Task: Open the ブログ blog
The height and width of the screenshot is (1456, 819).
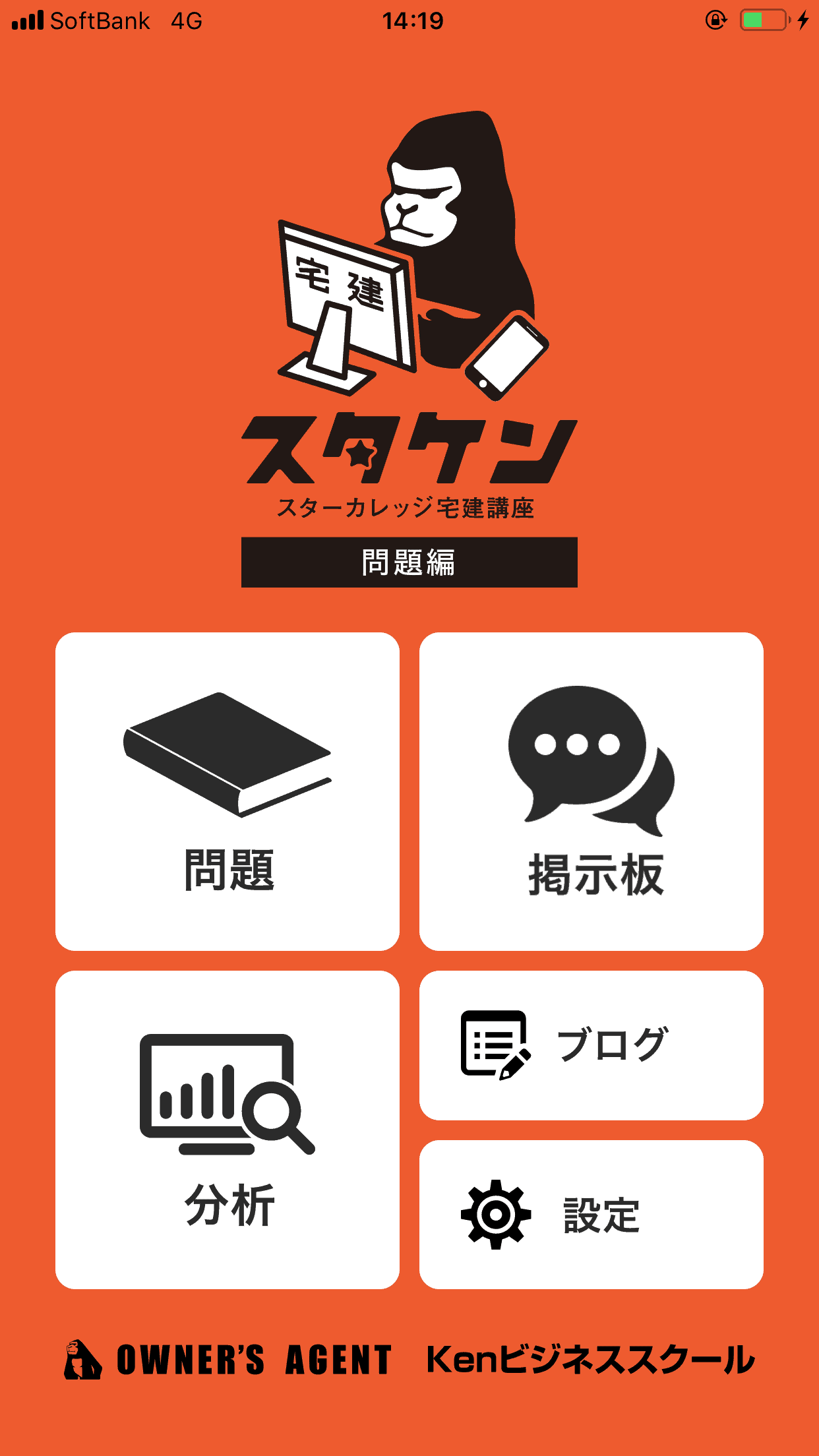Action: [x=591, y=1045]
